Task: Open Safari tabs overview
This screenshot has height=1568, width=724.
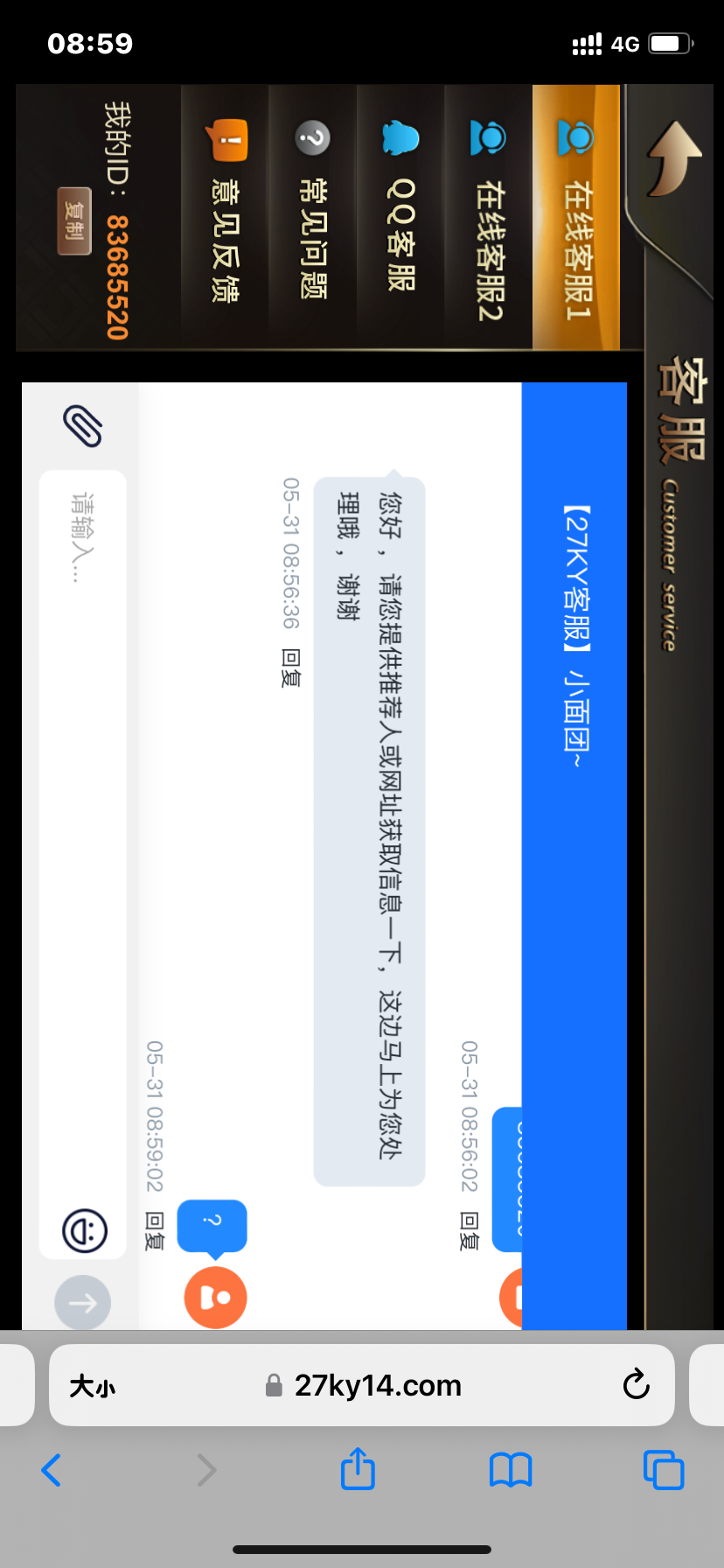Action: click(x=663, y=1469)
